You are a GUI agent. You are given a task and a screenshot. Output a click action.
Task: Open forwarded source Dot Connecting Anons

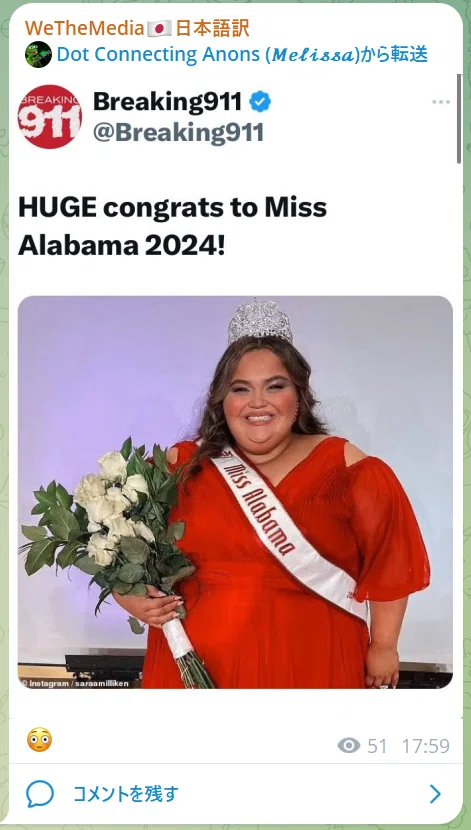pyautogui.click(x=227, y=55)
